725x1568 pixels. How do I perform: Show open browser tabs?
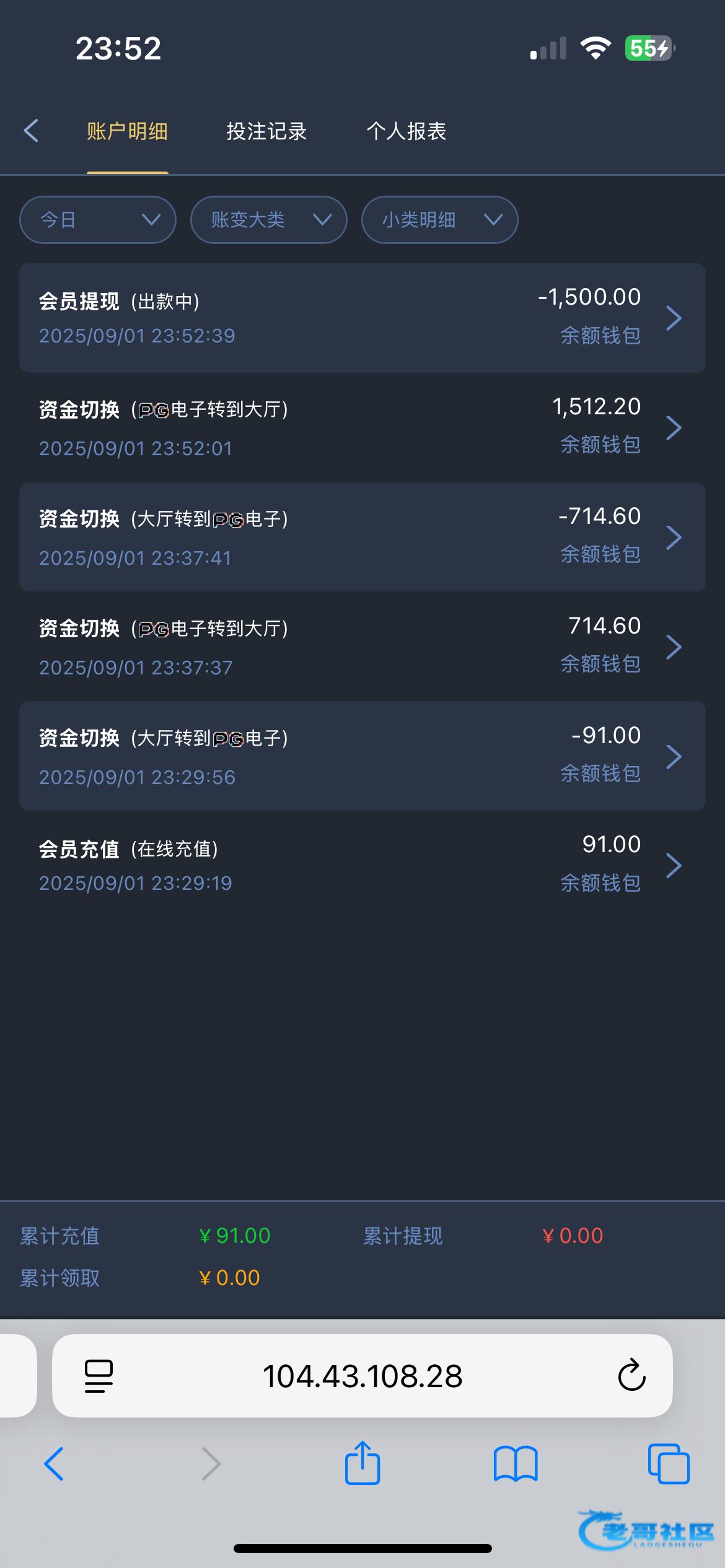tap(669, 1464)
